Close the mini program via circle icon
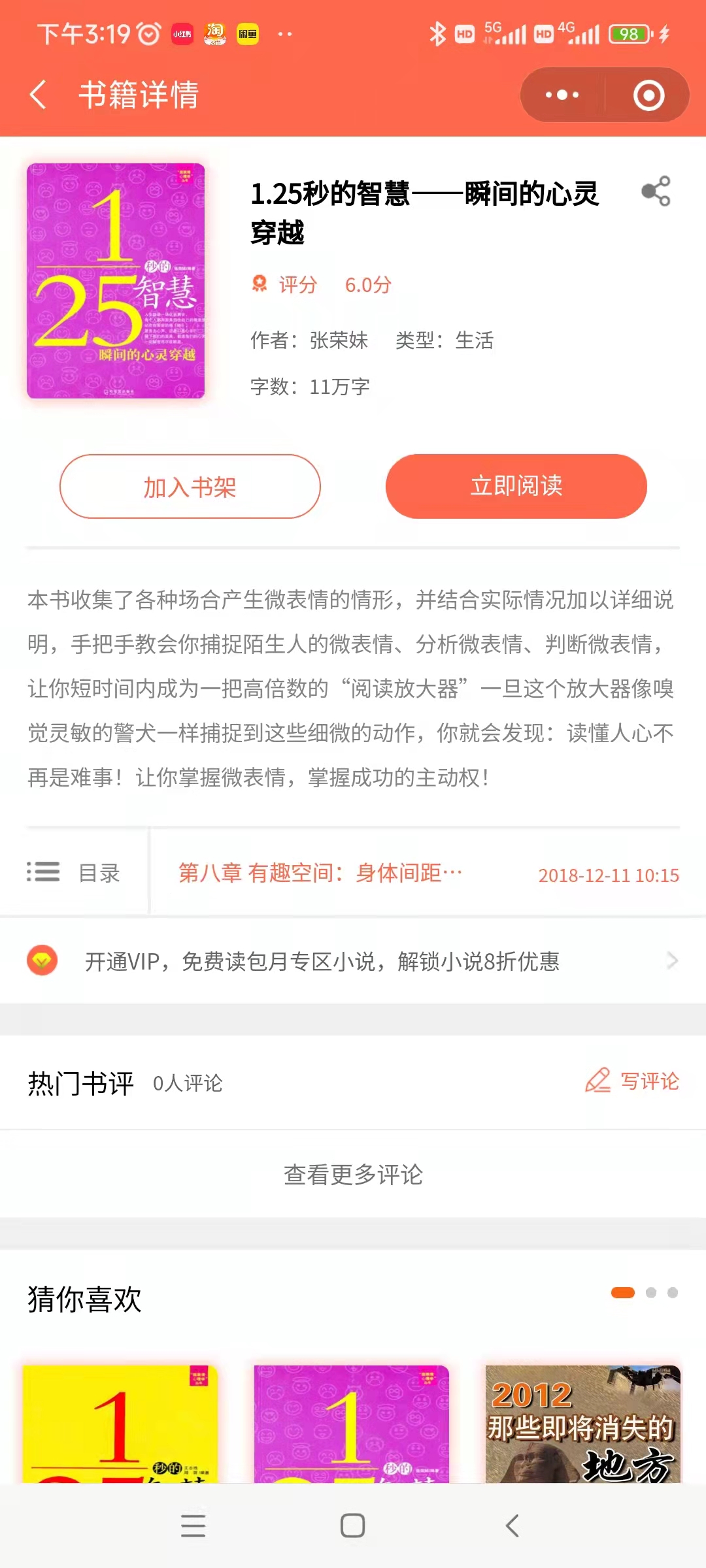Screen dimensions: 706x1568 coord(648,95)
